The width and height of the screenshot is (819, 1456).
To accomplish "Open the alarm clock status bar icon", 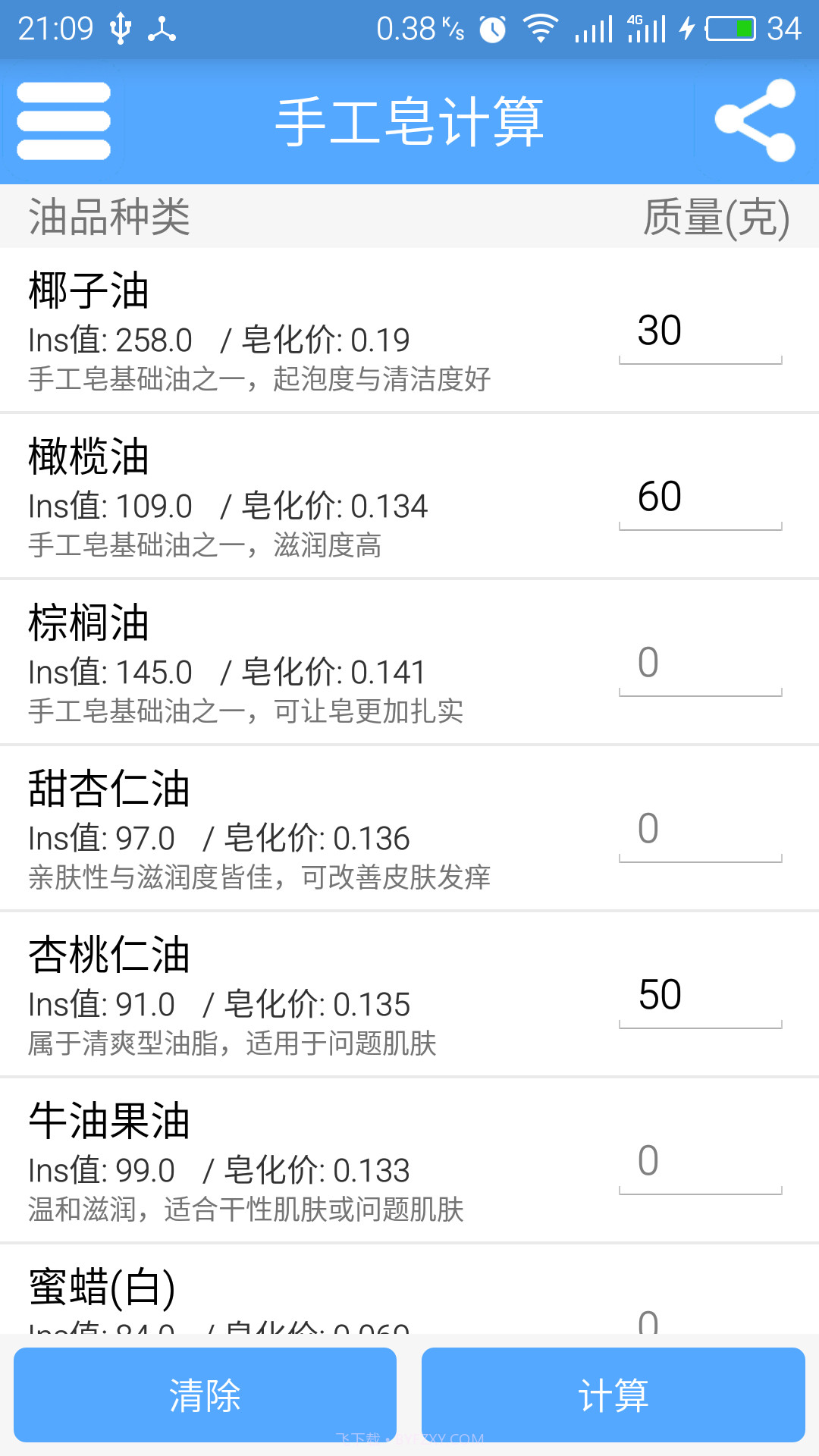I will [x=492, y=27].
